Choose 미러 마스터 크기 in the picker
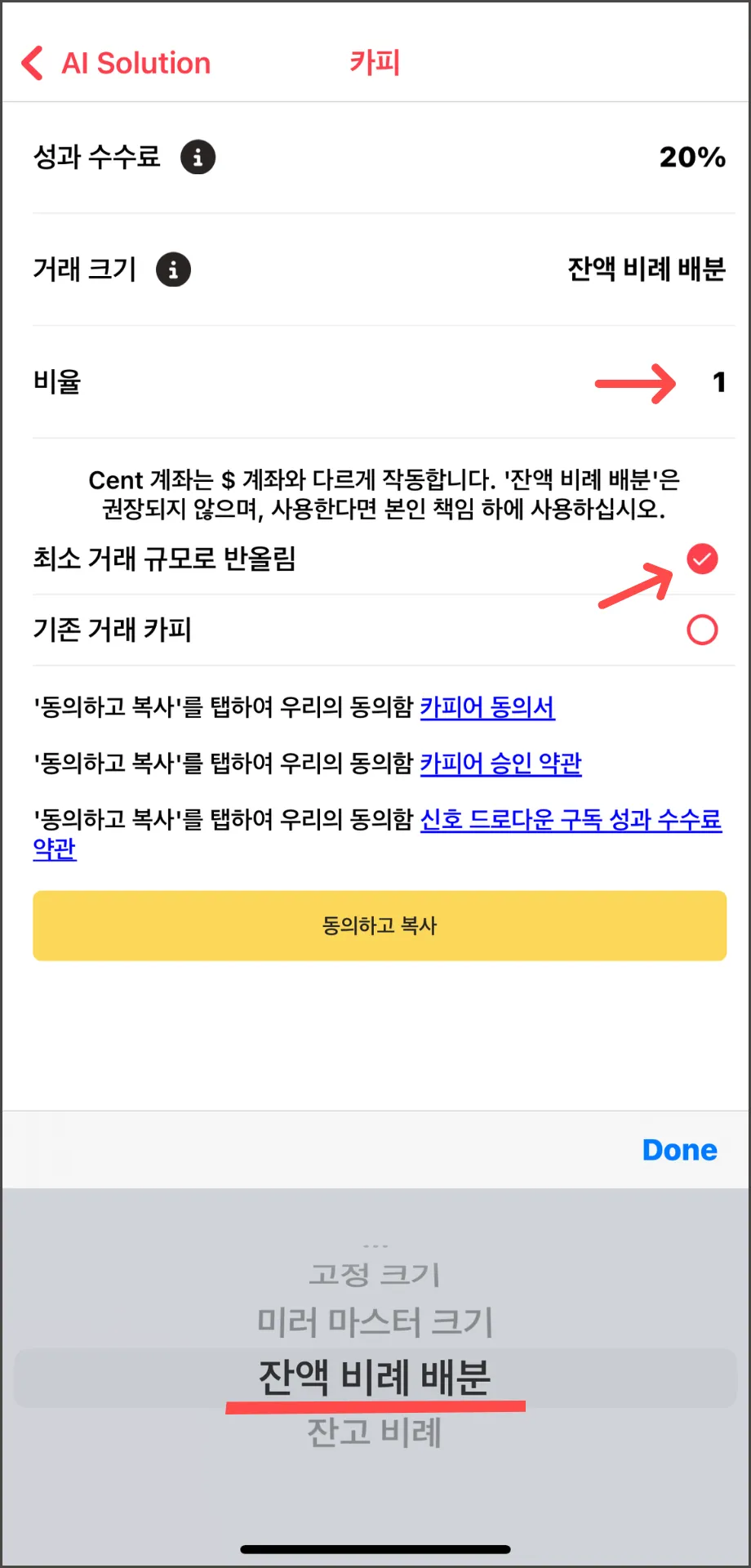This screenshot has height=1568, width=751. coord(375,1321)
